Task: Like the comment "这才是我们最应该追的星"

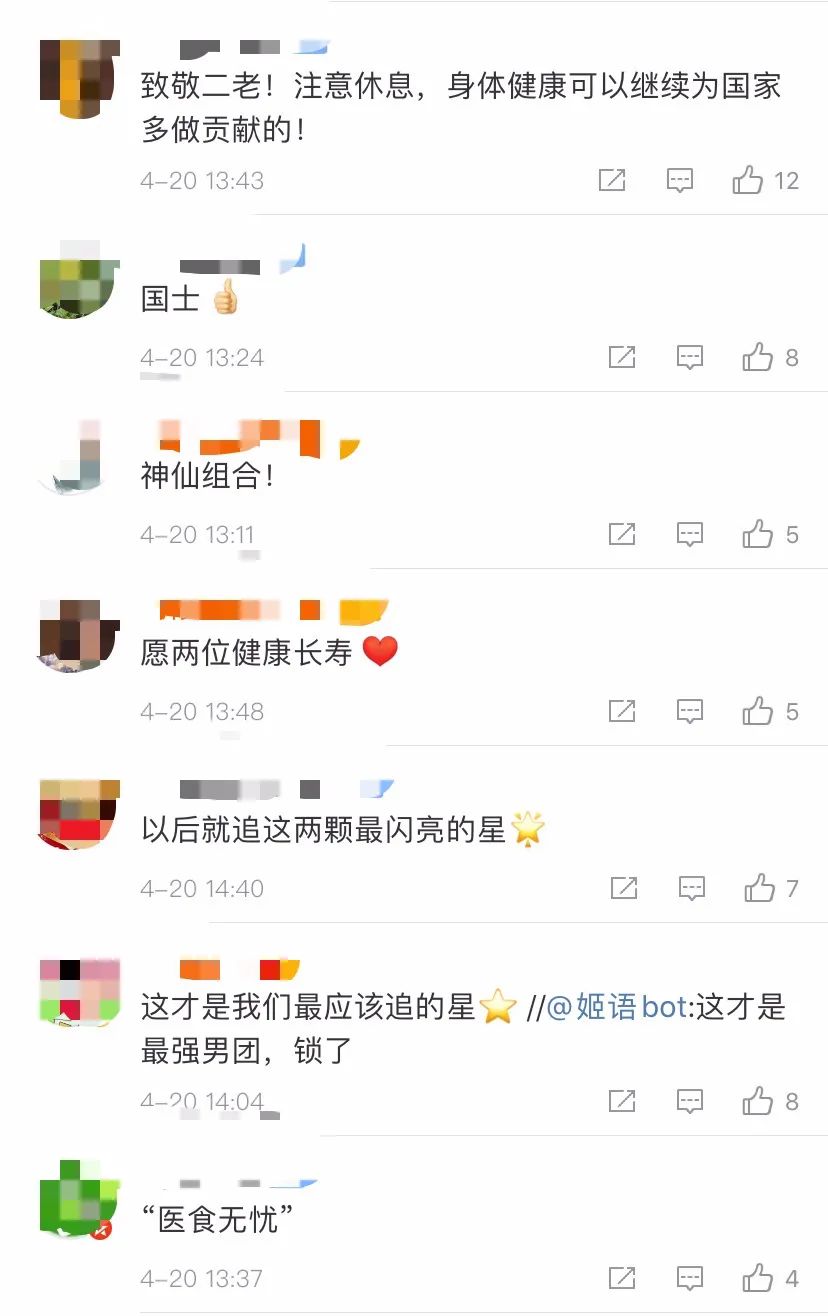Action: pos(758,1102)
